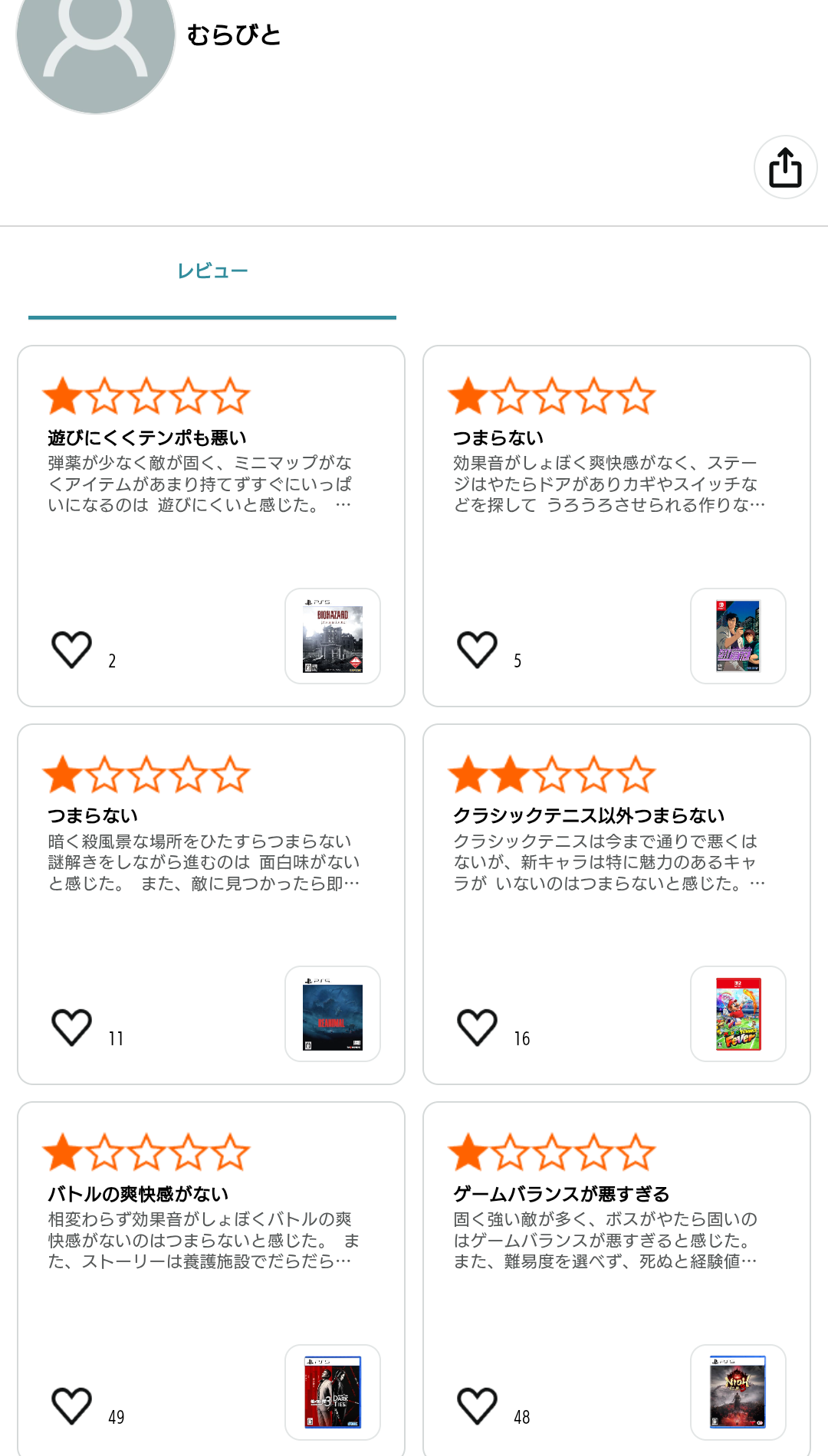Open the Dark Ties game cover
The width and height of the screenshot is (828, 1456).
pyautogui.click(x=333, y=1392)
